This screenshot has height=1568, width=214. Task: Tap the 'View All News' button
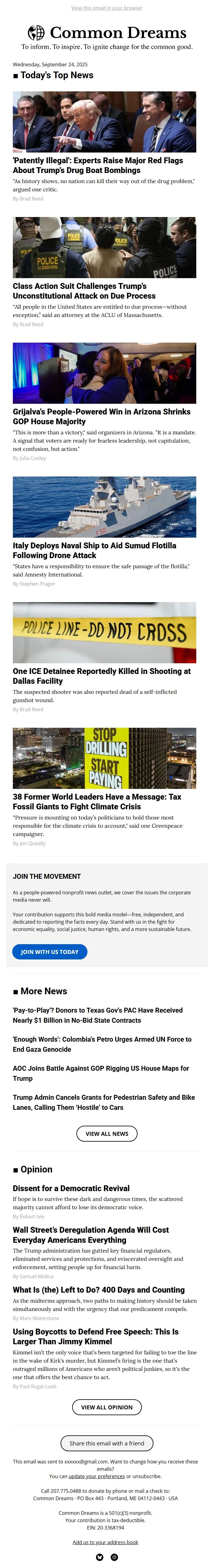point(107,1133)
